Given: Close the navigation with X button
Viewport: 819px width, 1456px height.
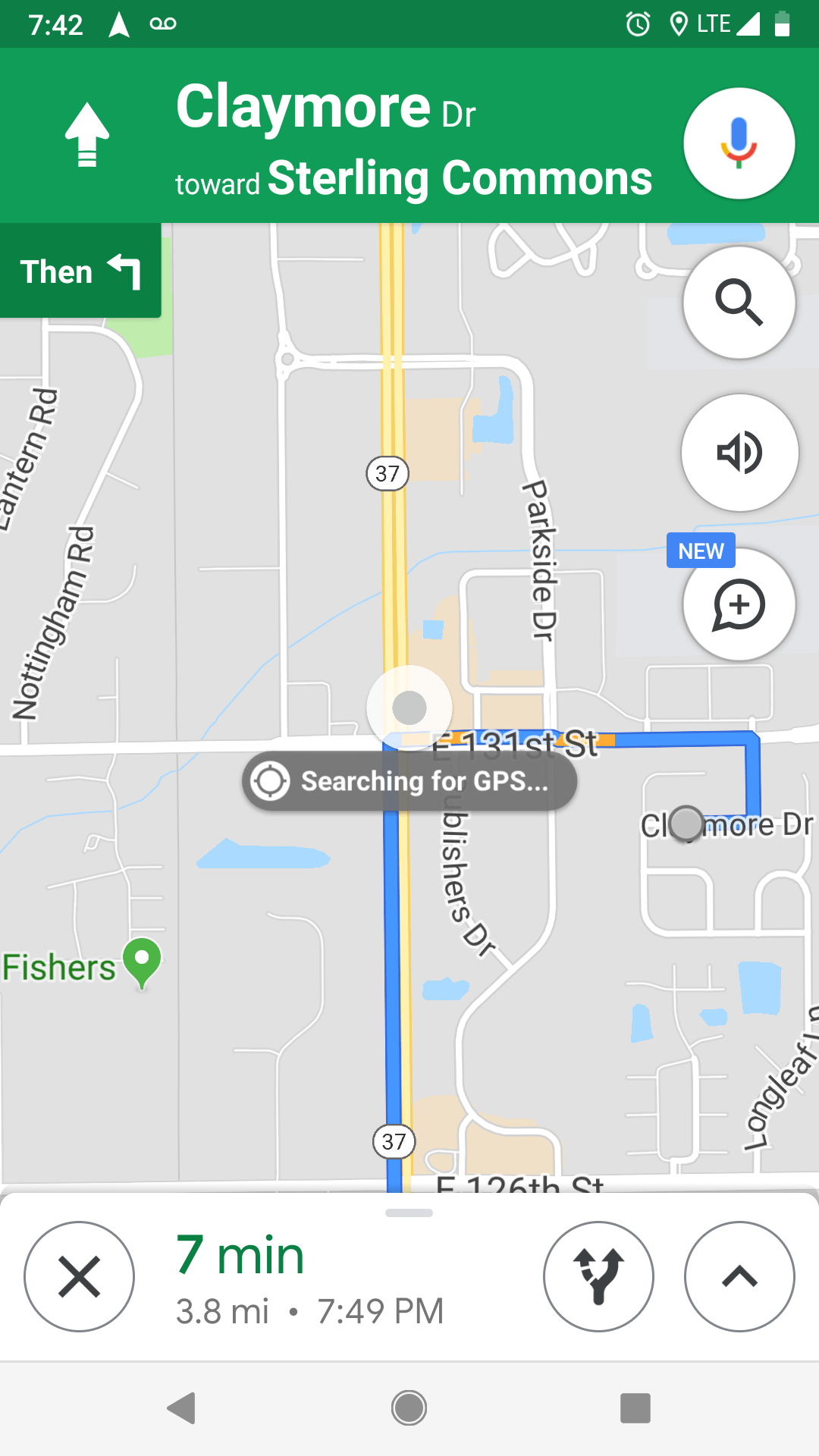Looking at the screenshot, I should (x=79, y=1276).
